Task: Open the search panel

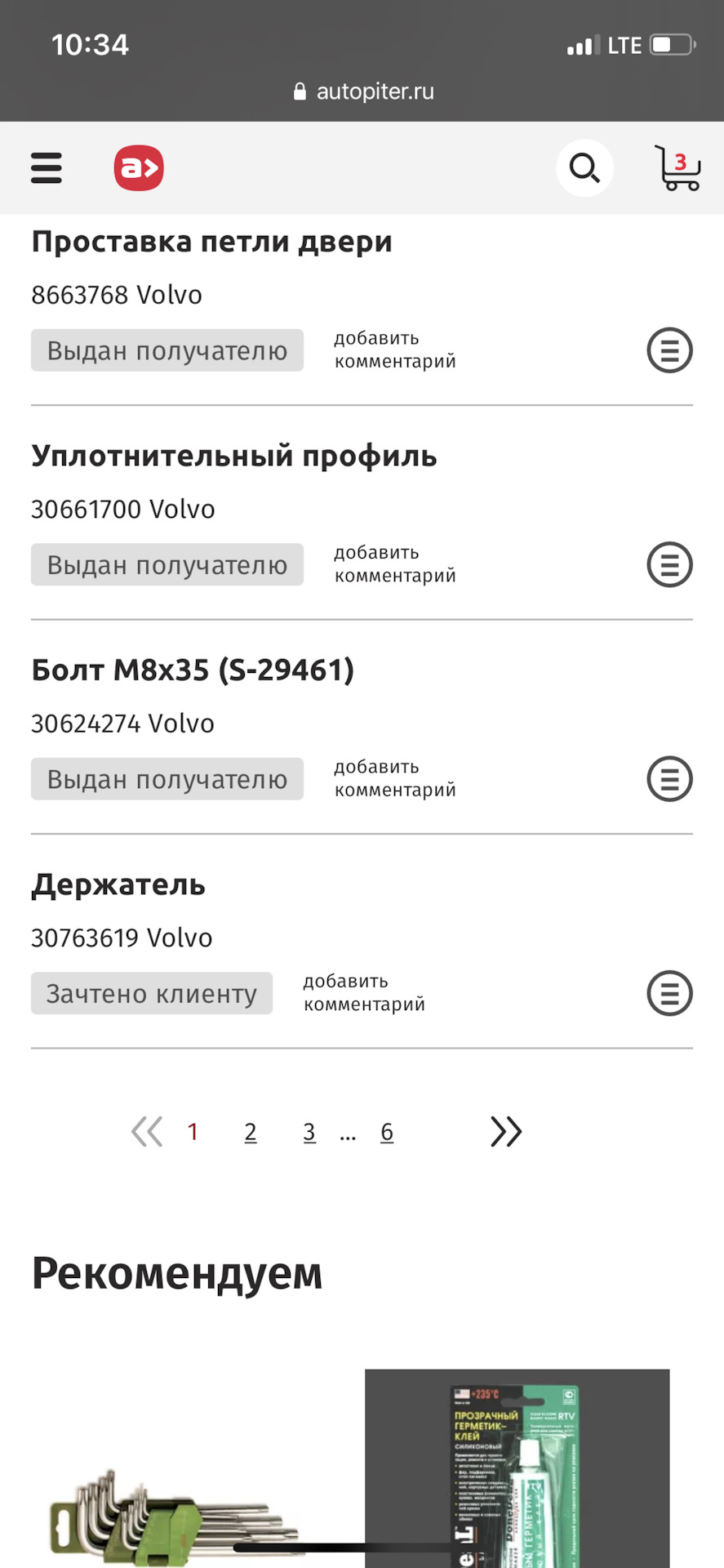Action: (x=584, y=168)
